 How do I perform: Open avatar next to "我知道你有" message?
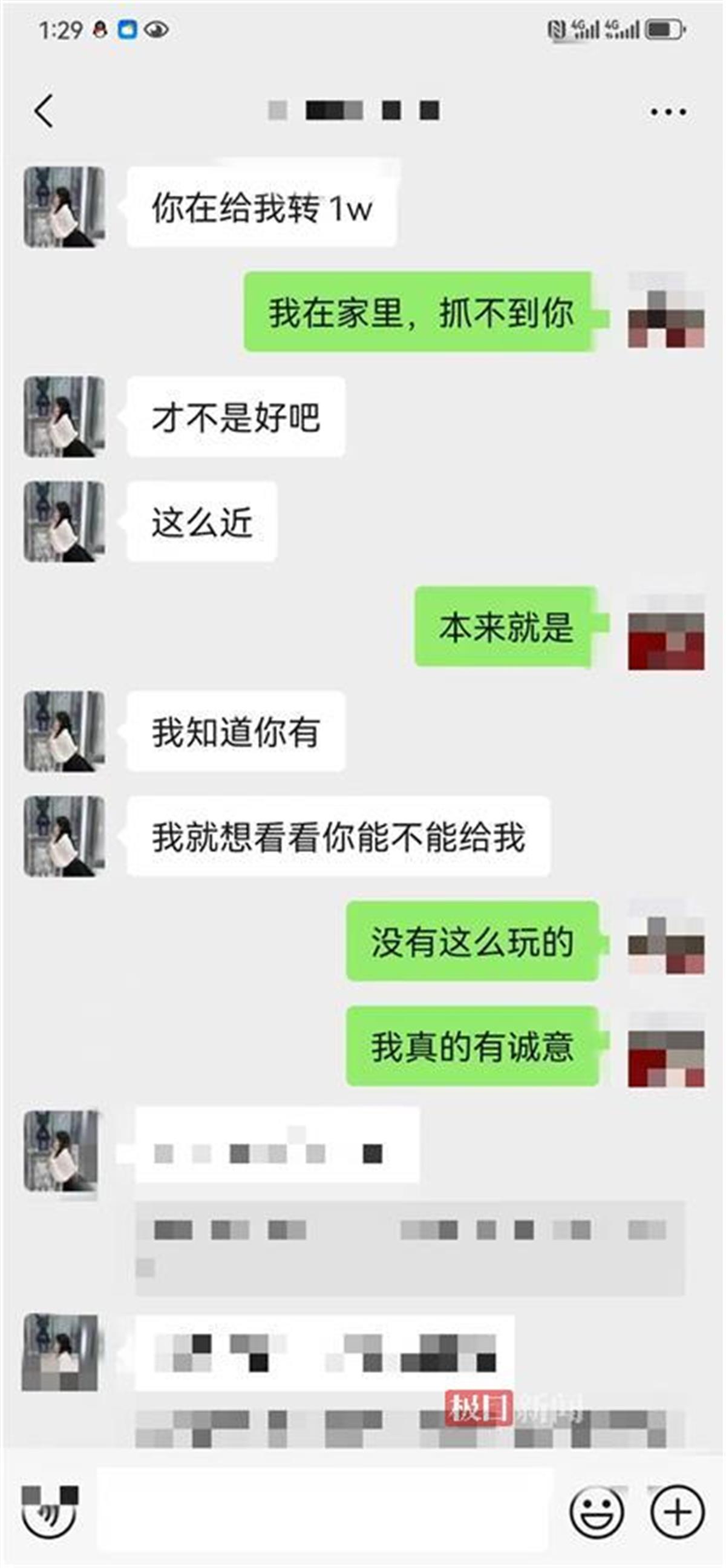point(64,731)
